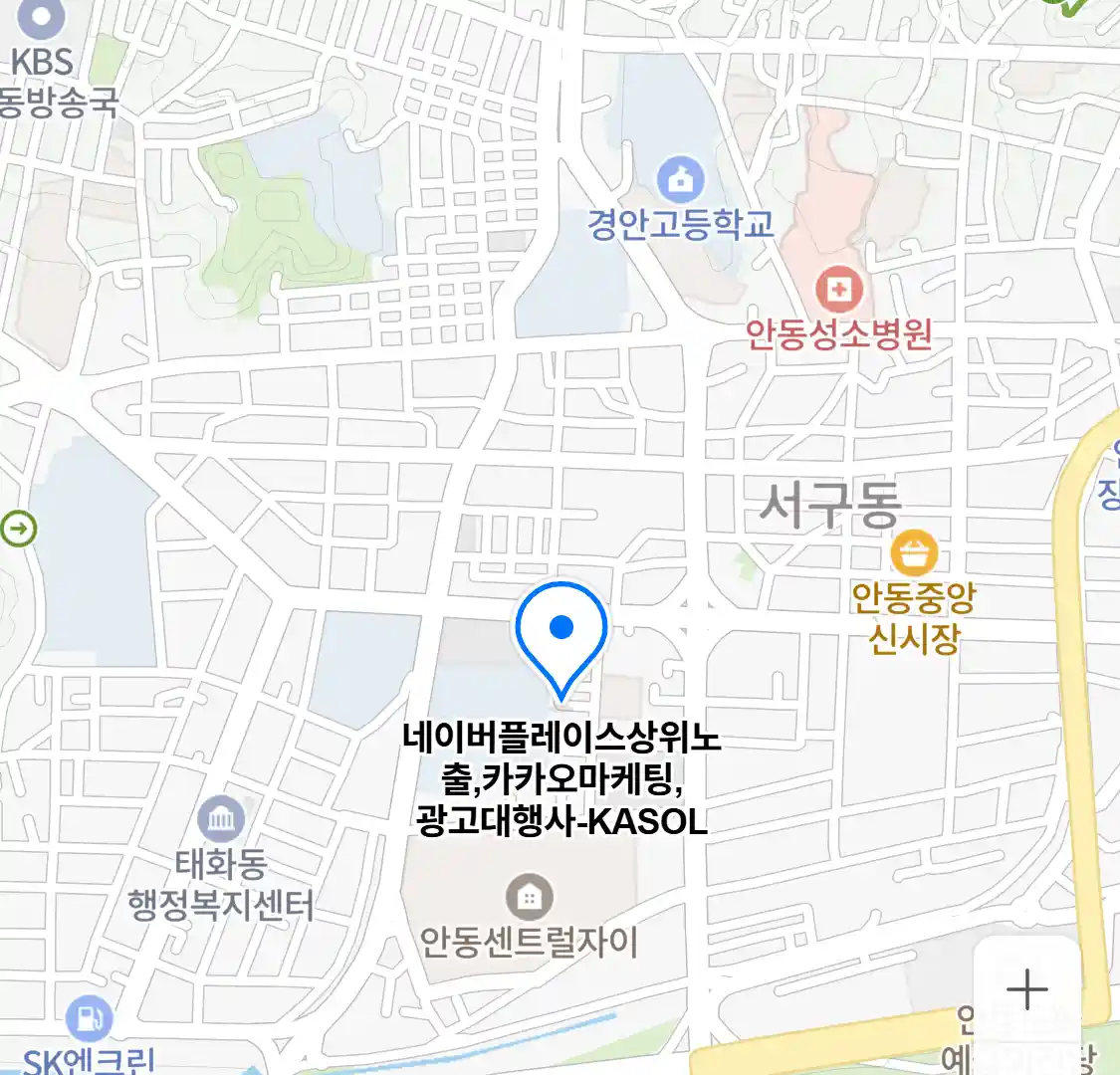Open 안동중앙신시장 market marker
1120x1075 pixels.
pyautogui.click(x=913, y=552)
